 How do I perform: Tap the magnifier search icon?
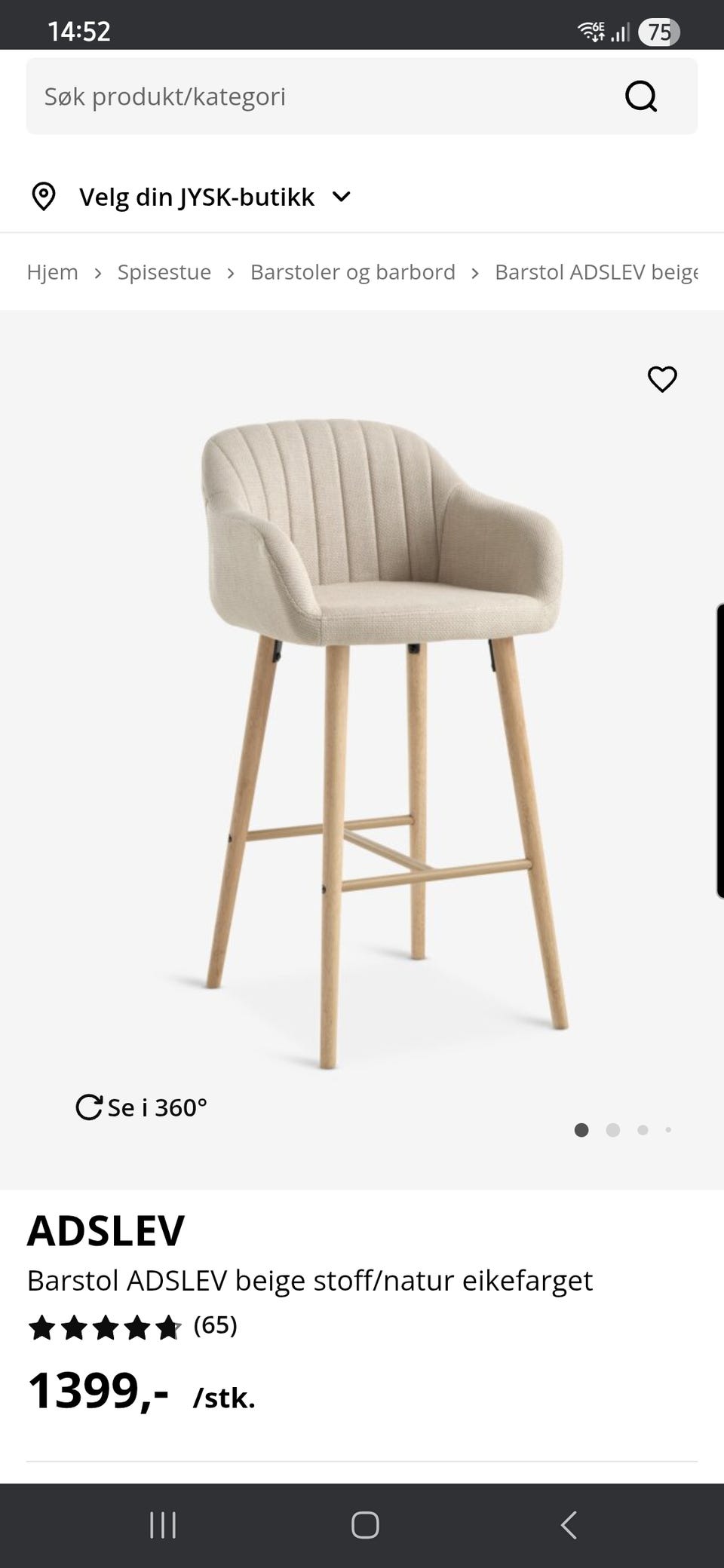click(641, 96)
